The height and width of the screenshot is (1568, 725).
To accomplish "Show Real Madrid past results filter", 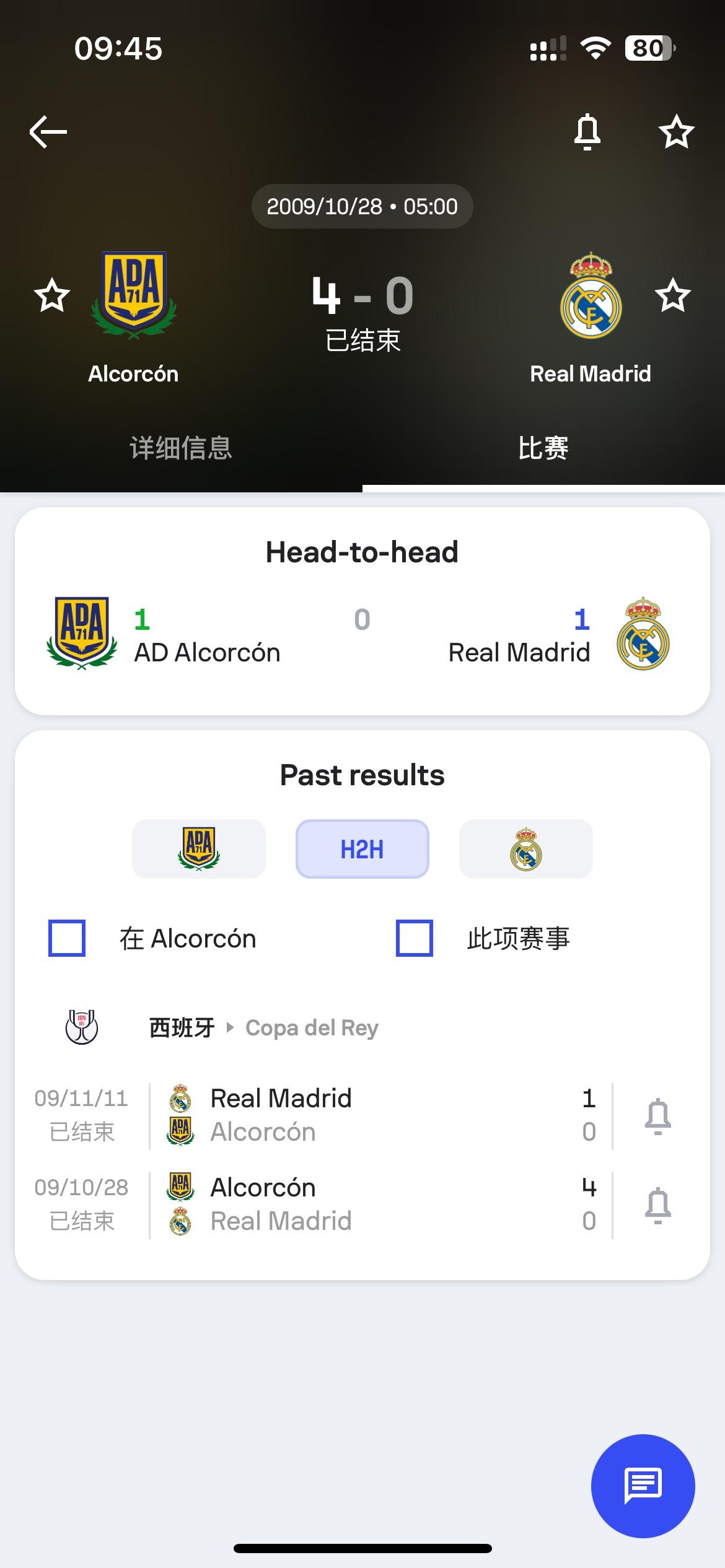I will point(526,849).
